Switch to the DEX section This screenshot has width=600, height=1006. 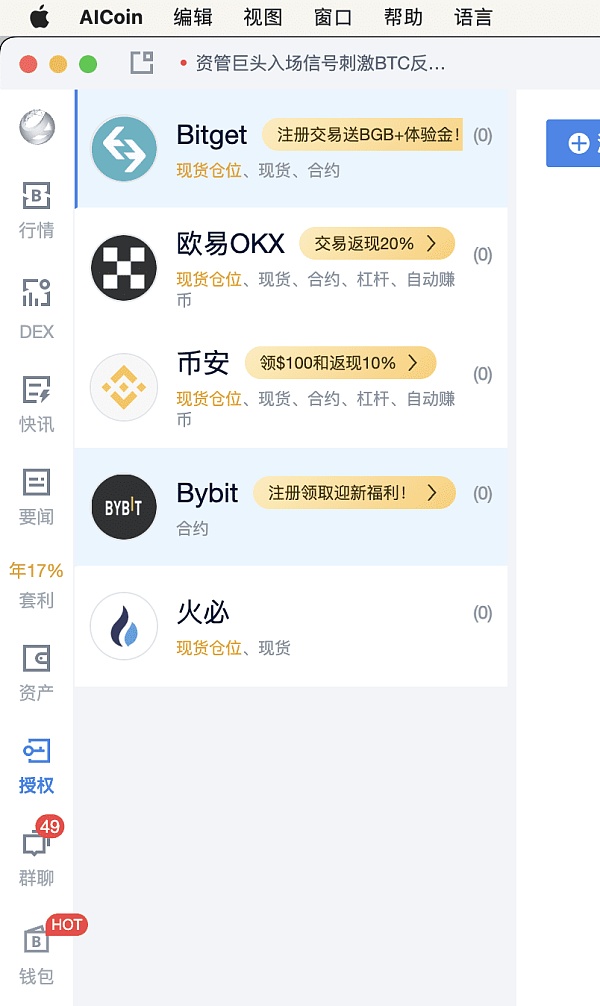point(37,308)
